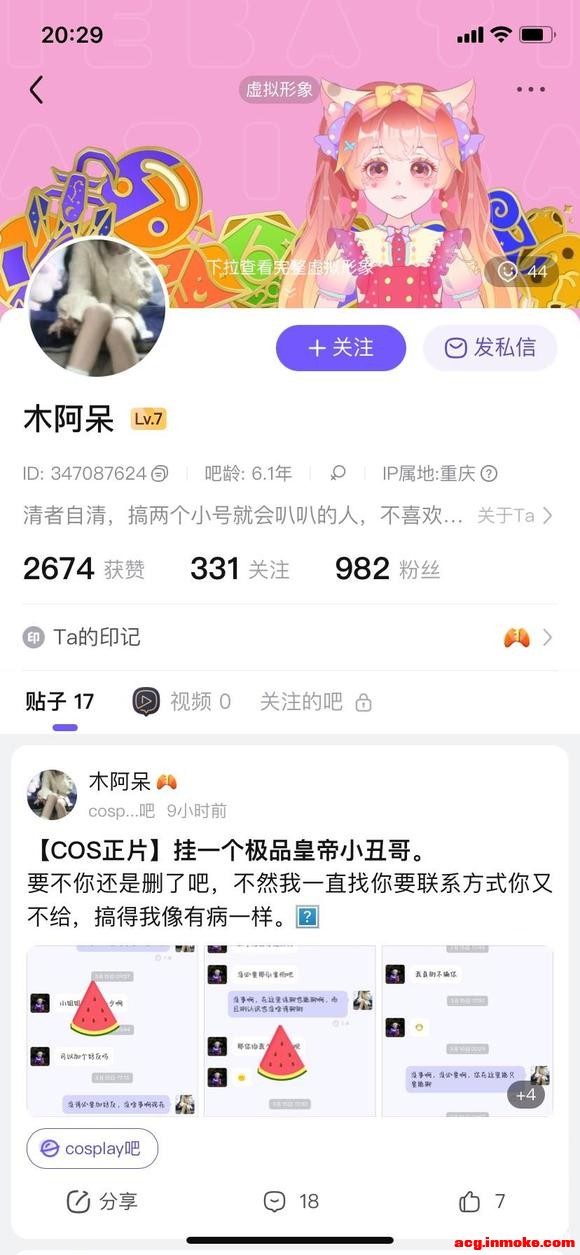Open the cosplay吧 chip
Viewport: 580px width, 1255px height.
point(92,1149)
